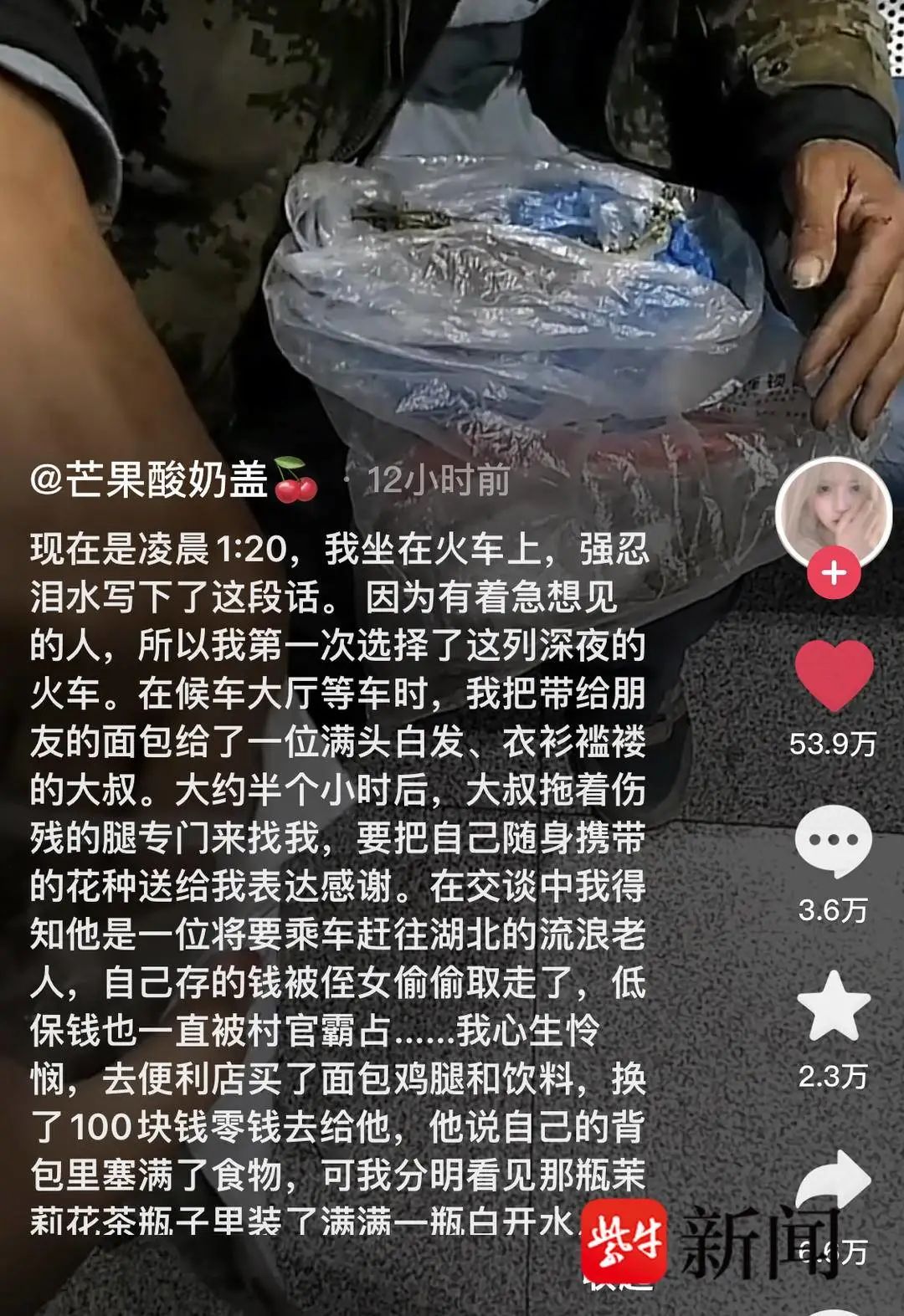Image resolution: width=904 pixels, height=1316 pixels.
Task: Like the video with the heart icon
Action: pyautogui.click(x=834, y=675)
